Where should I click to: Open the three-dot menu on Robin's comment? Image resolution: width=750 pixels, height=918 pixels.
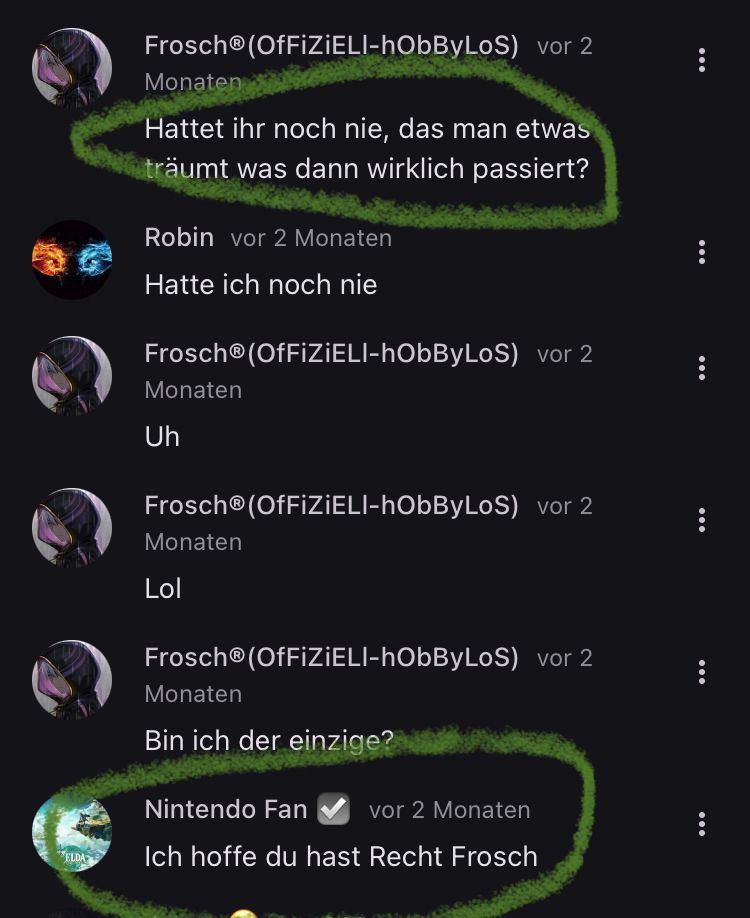click(702, 252)
